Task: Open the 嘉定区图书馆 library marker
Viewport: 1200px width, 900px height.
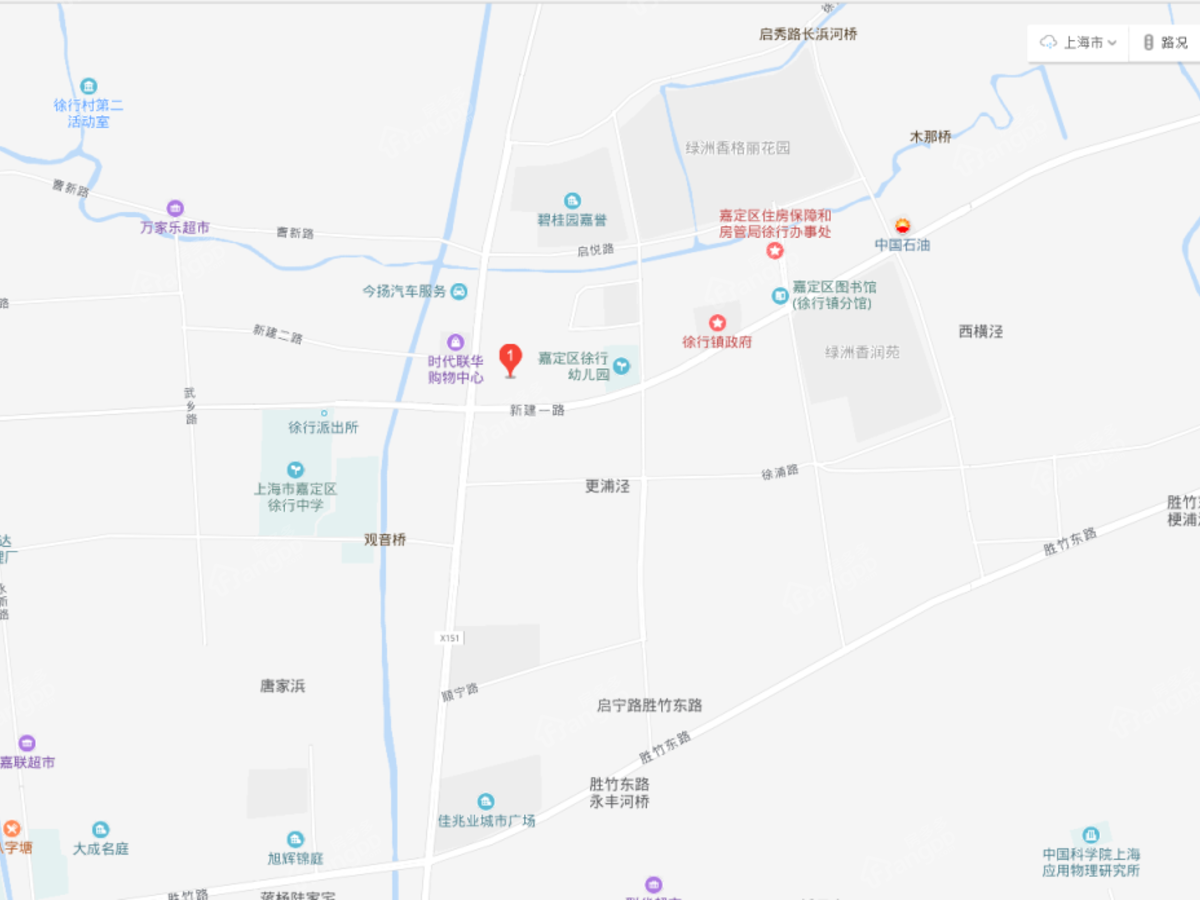Action: tap(779, 295)
